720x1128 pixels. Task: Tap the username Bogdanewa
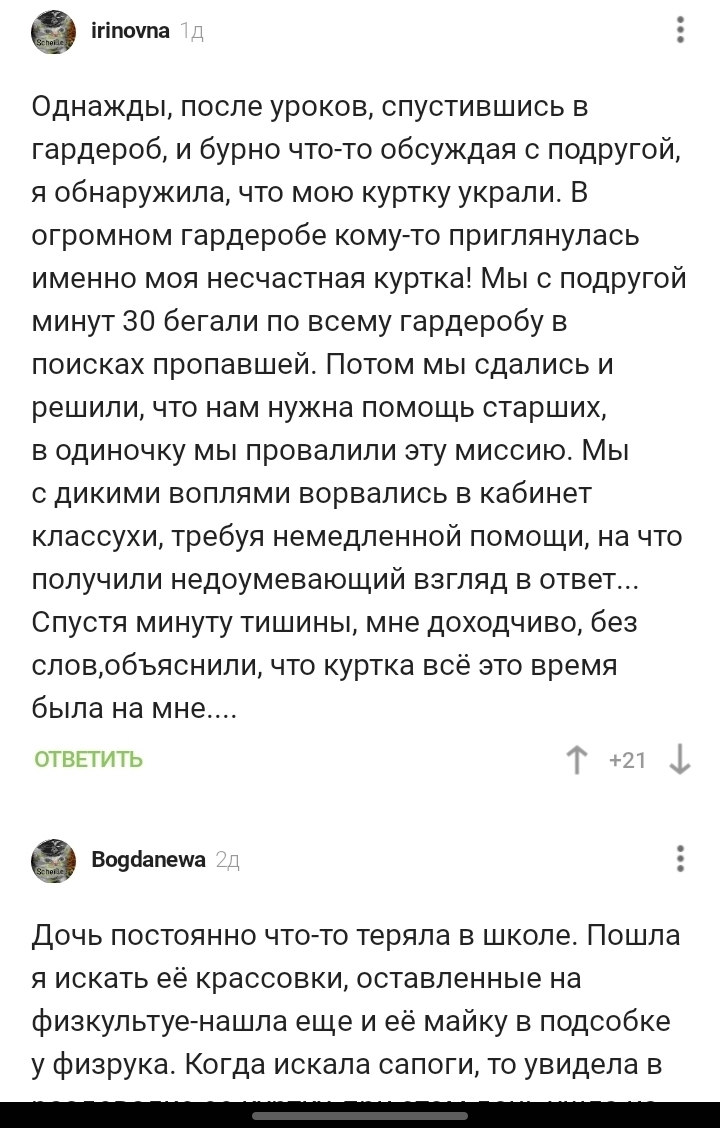[148, 859]
